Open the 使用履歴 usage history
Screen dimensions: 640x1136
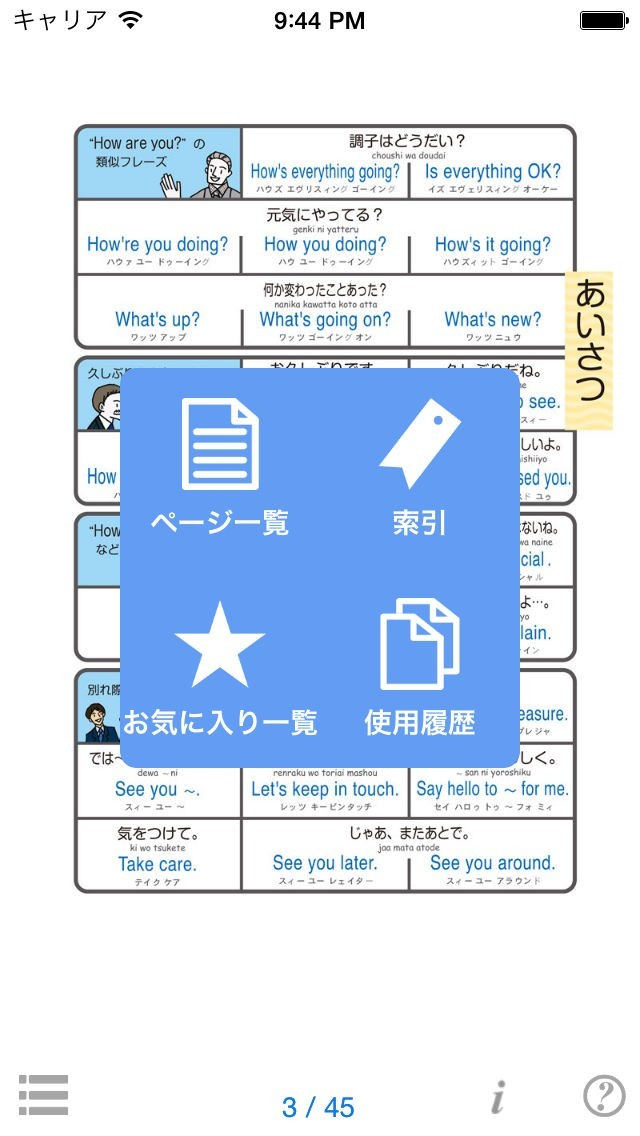[420, 668]
